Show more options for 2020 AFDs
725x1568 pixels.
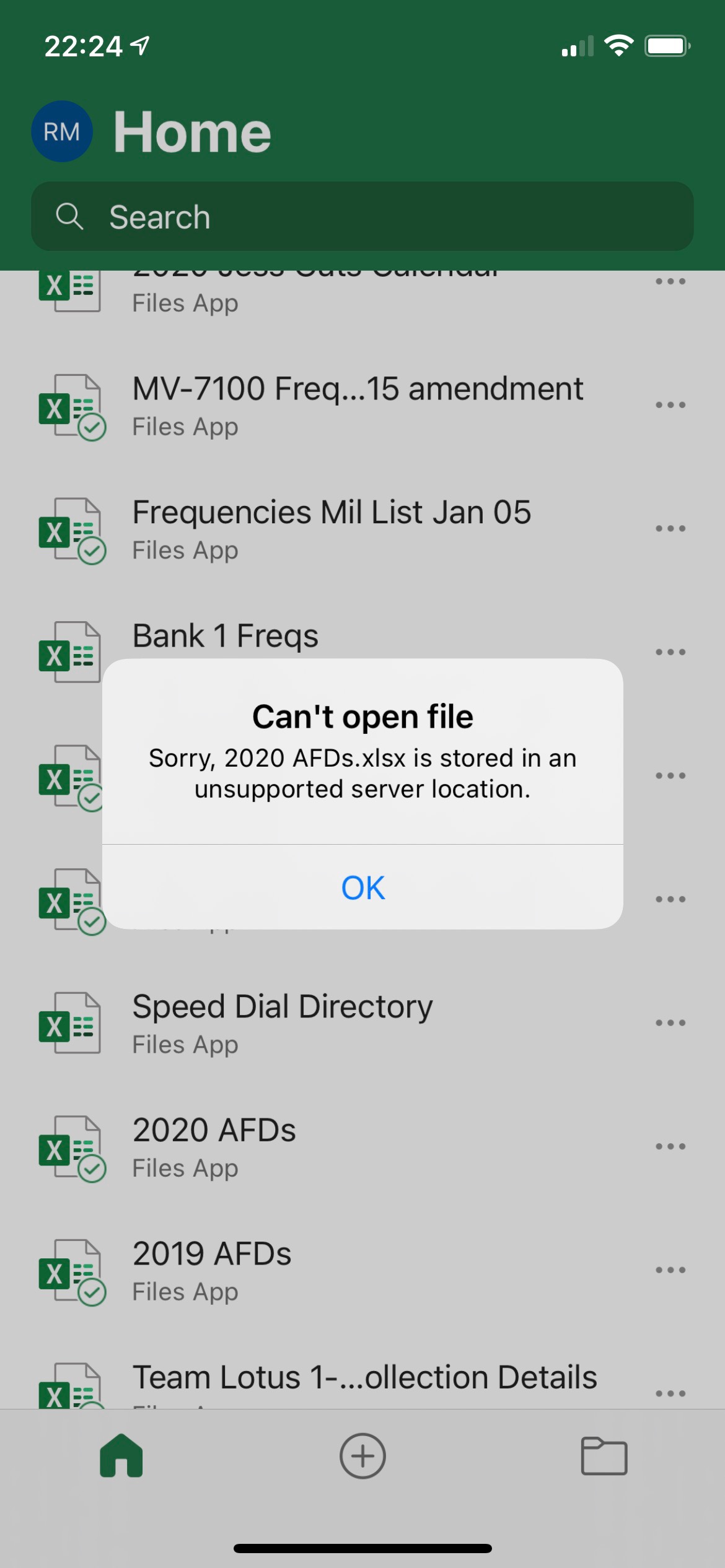tap(670, 1146)
